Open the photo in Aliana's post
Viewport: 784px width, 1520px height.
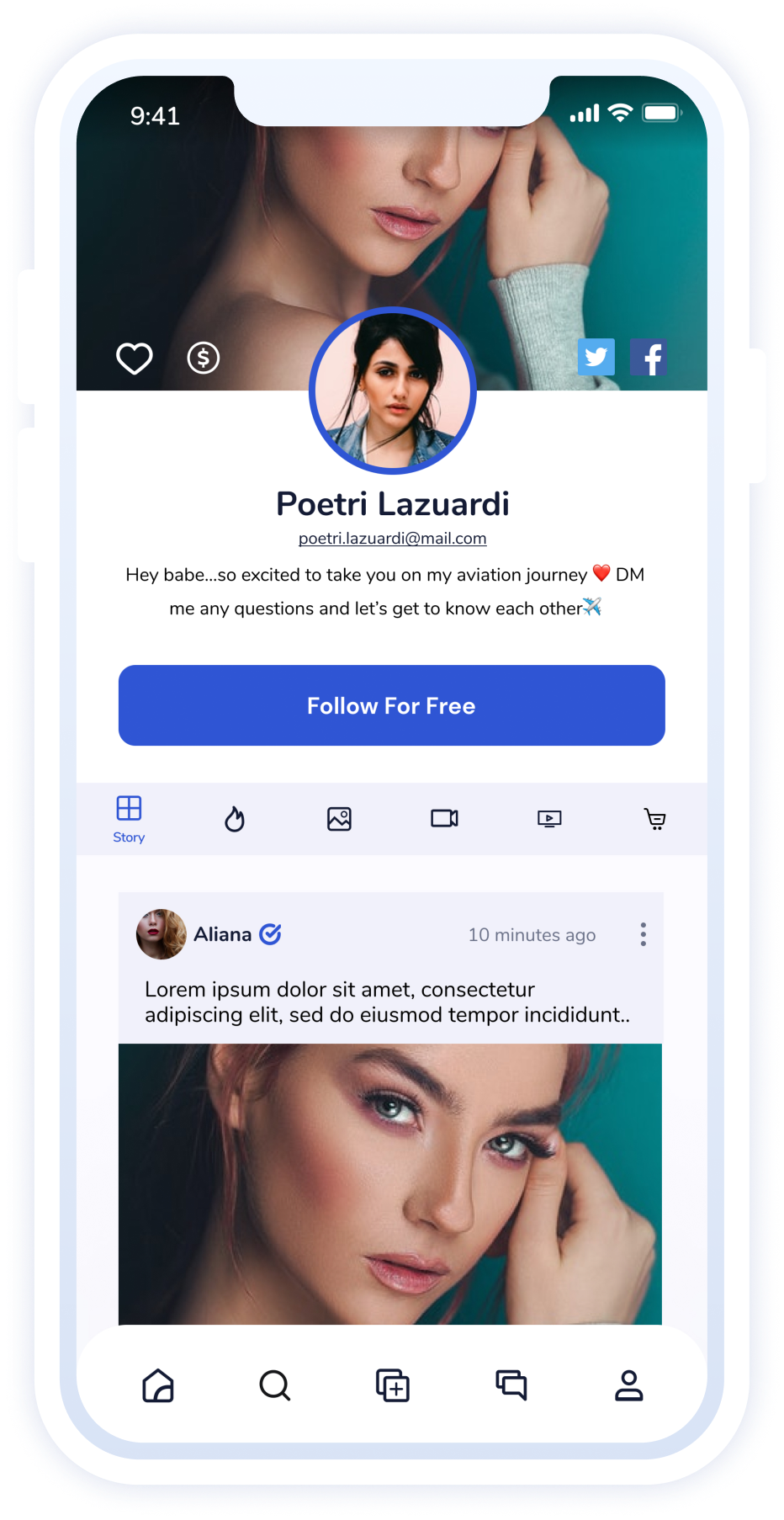tap(389, 1183)
